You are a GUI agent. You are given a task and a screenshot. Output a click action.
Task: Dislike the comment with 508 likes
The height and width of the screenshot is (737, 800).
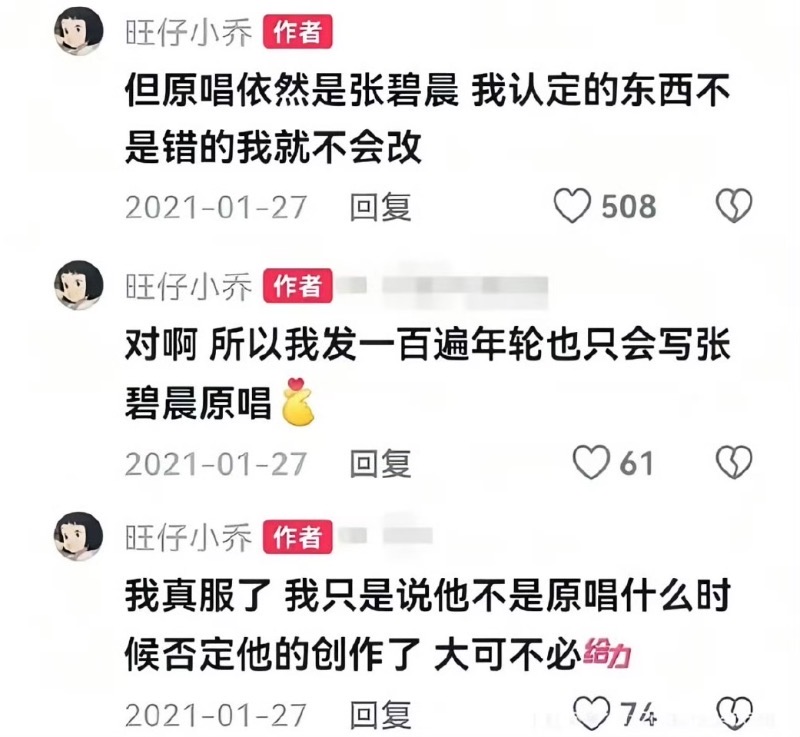pyautogui.click(x=735, y=206)
